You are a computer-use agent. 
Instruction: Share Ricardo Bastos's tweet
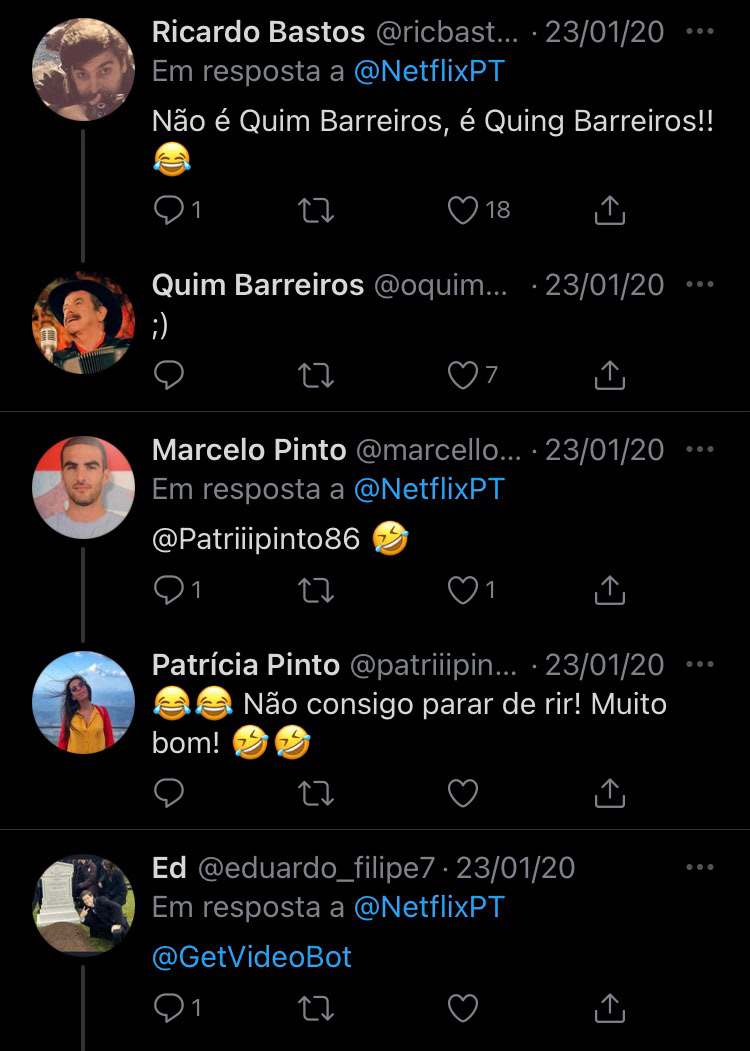click(x=609, y=210)
